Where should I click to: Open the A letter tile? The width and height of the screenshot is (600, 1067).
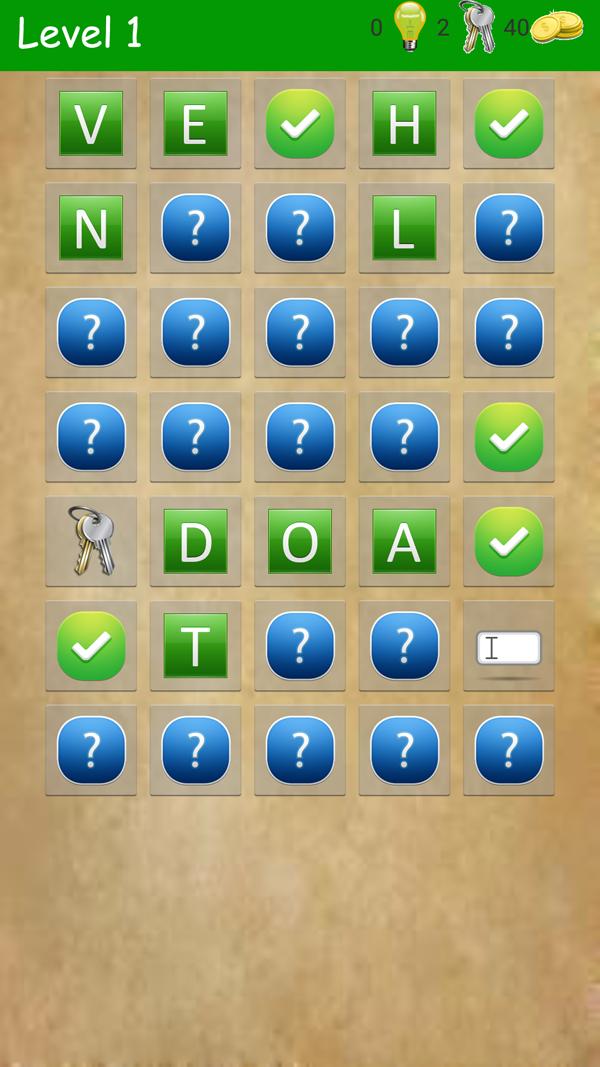404,541
